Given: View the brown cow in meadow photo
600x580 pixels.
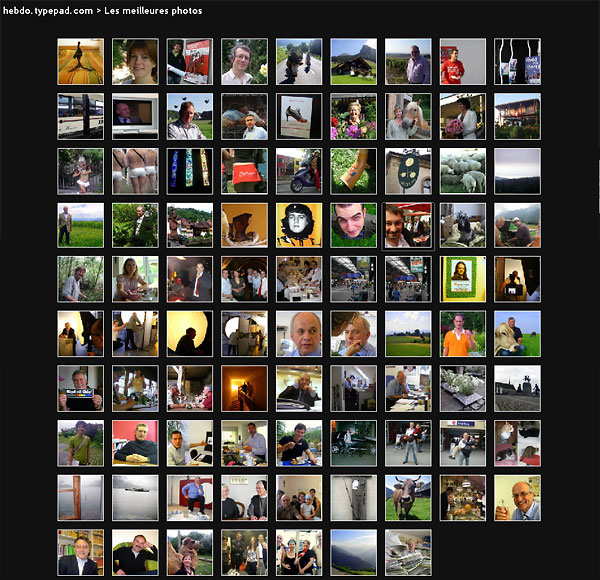Looking at the screenshot, I should (x=408, y=498).
